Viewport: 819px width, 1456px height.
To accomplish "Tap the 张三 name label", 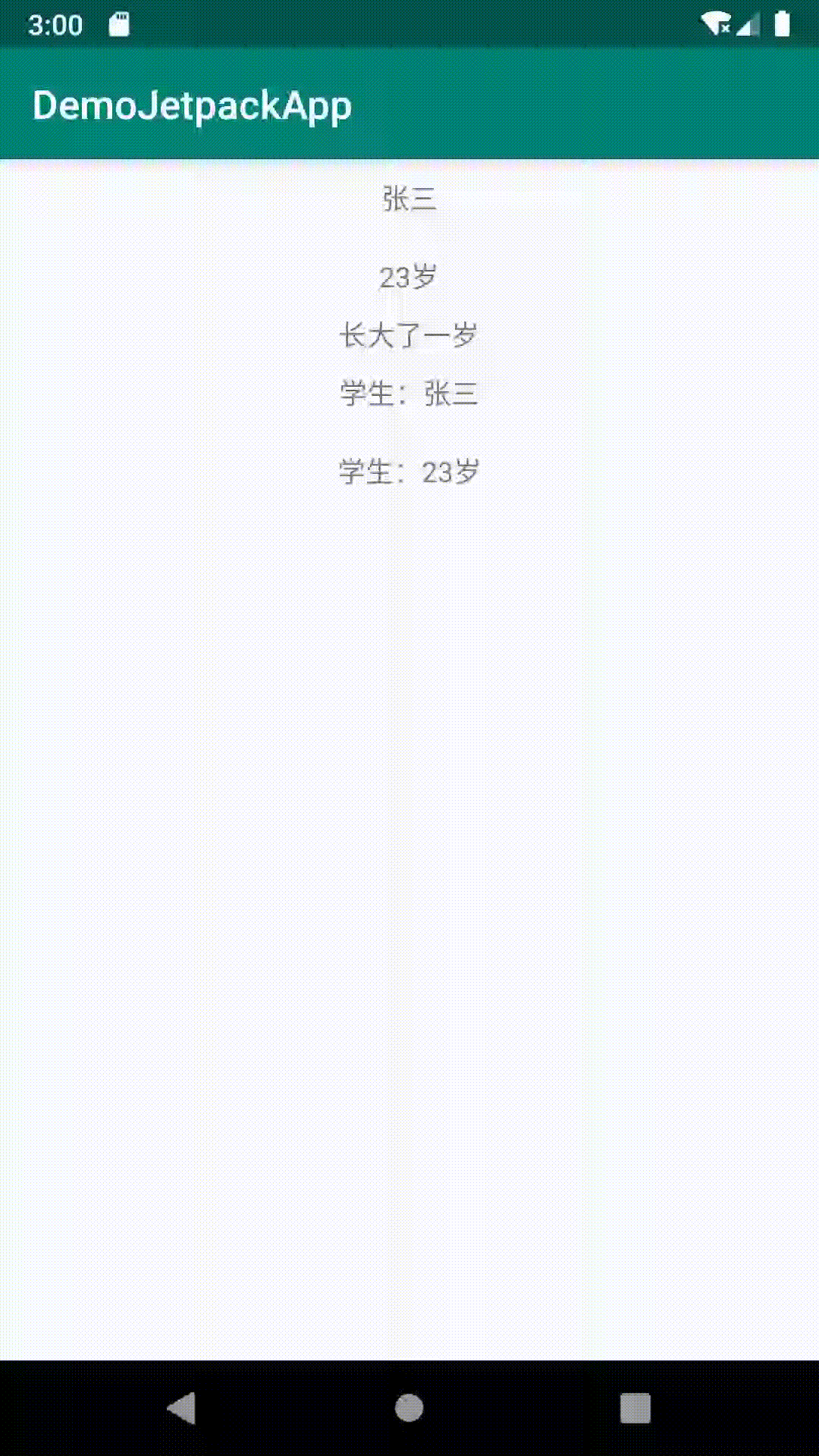I will pyautogui.click(x=409, y=199).
